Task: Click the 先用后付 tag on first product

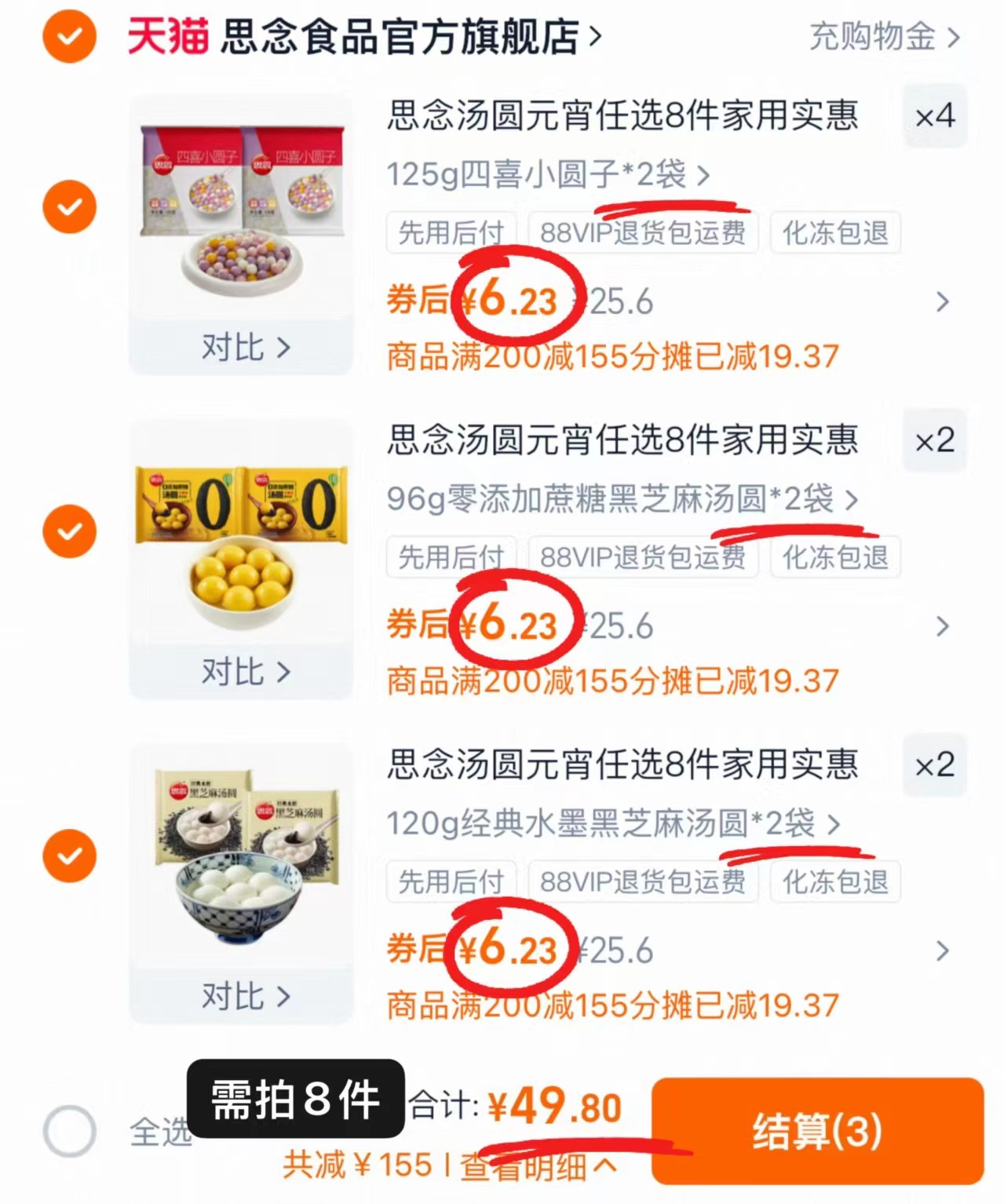Action: 451,232
